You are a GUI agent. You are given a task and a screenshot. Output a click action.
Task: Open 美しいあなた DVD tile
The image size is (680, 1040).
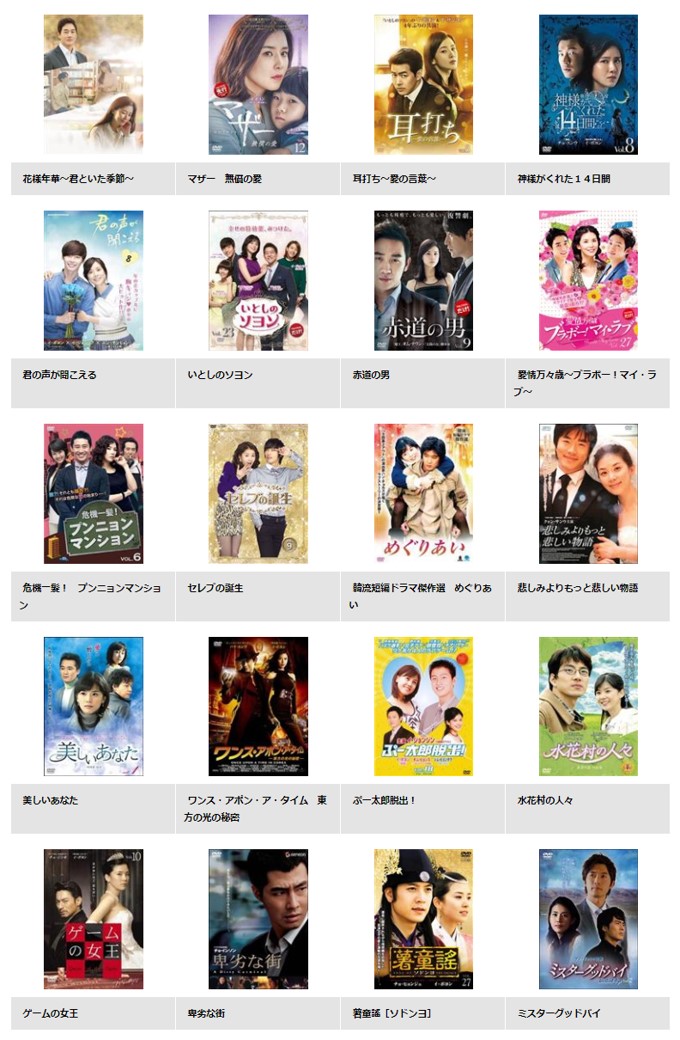point(93,706)
